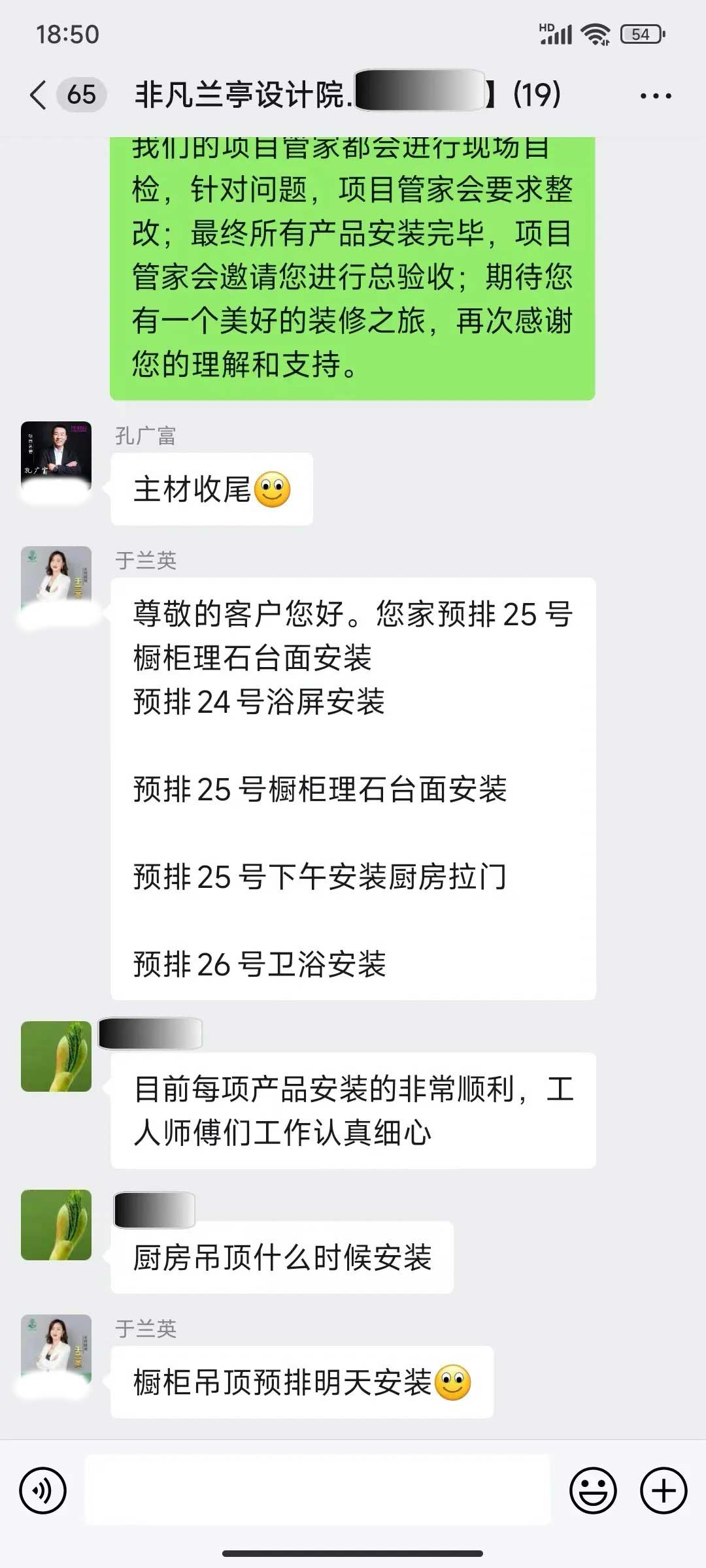Viewport: 706px width, 1568px height.
Task: Open the plus attachments menu
Action: point(664,1491)
